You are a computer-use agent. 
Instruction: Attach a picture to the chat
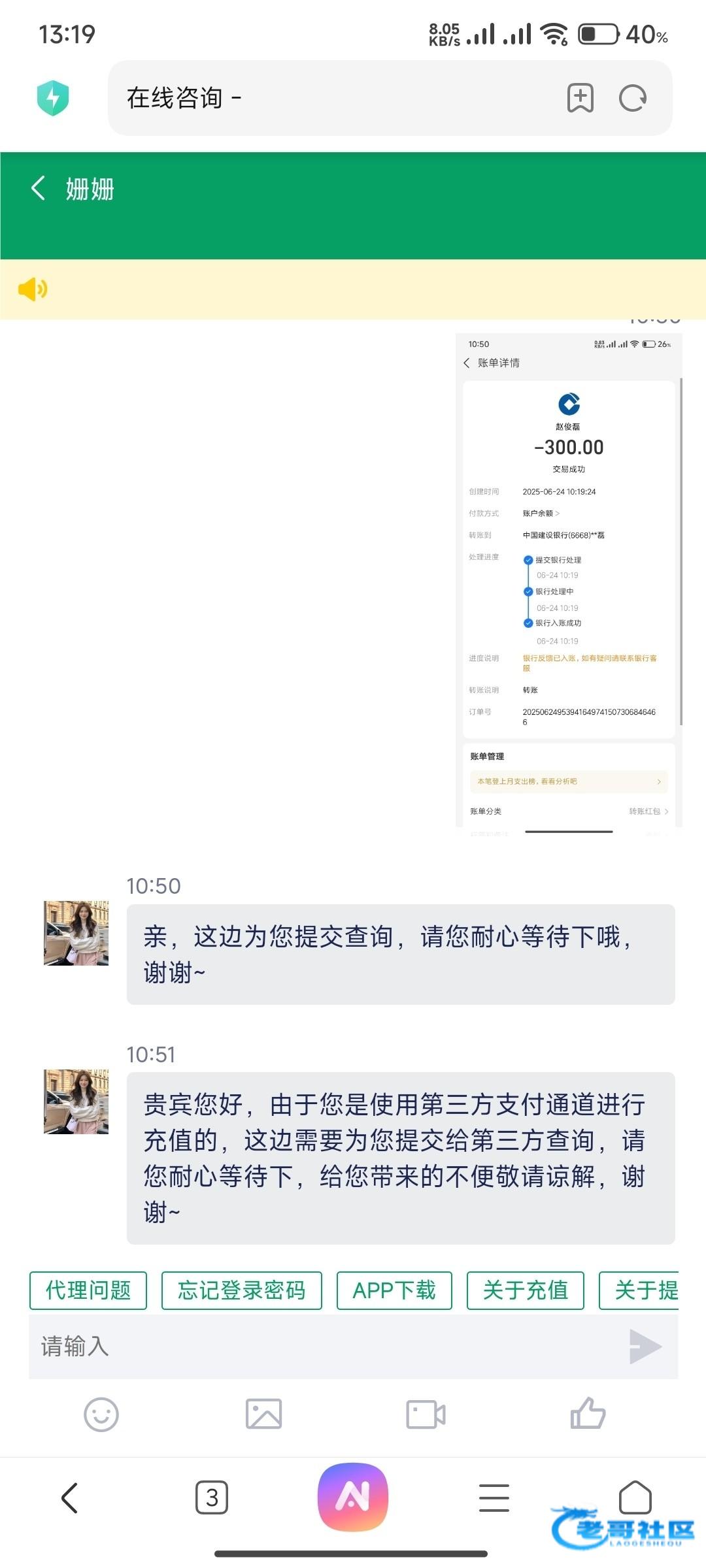point(263,1414)
